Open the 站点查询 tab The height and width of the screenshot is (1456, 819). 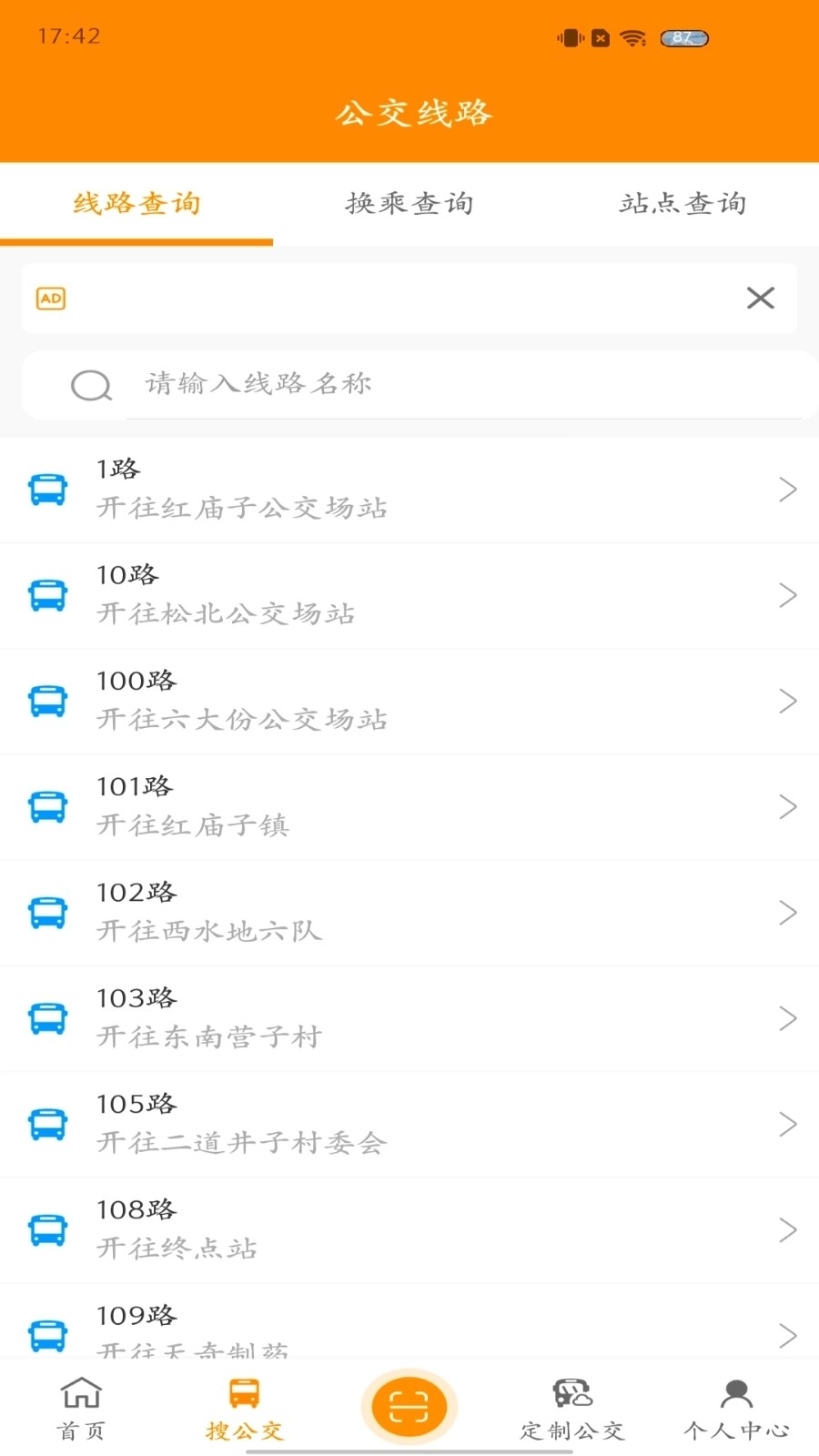(x=682, y=203)
